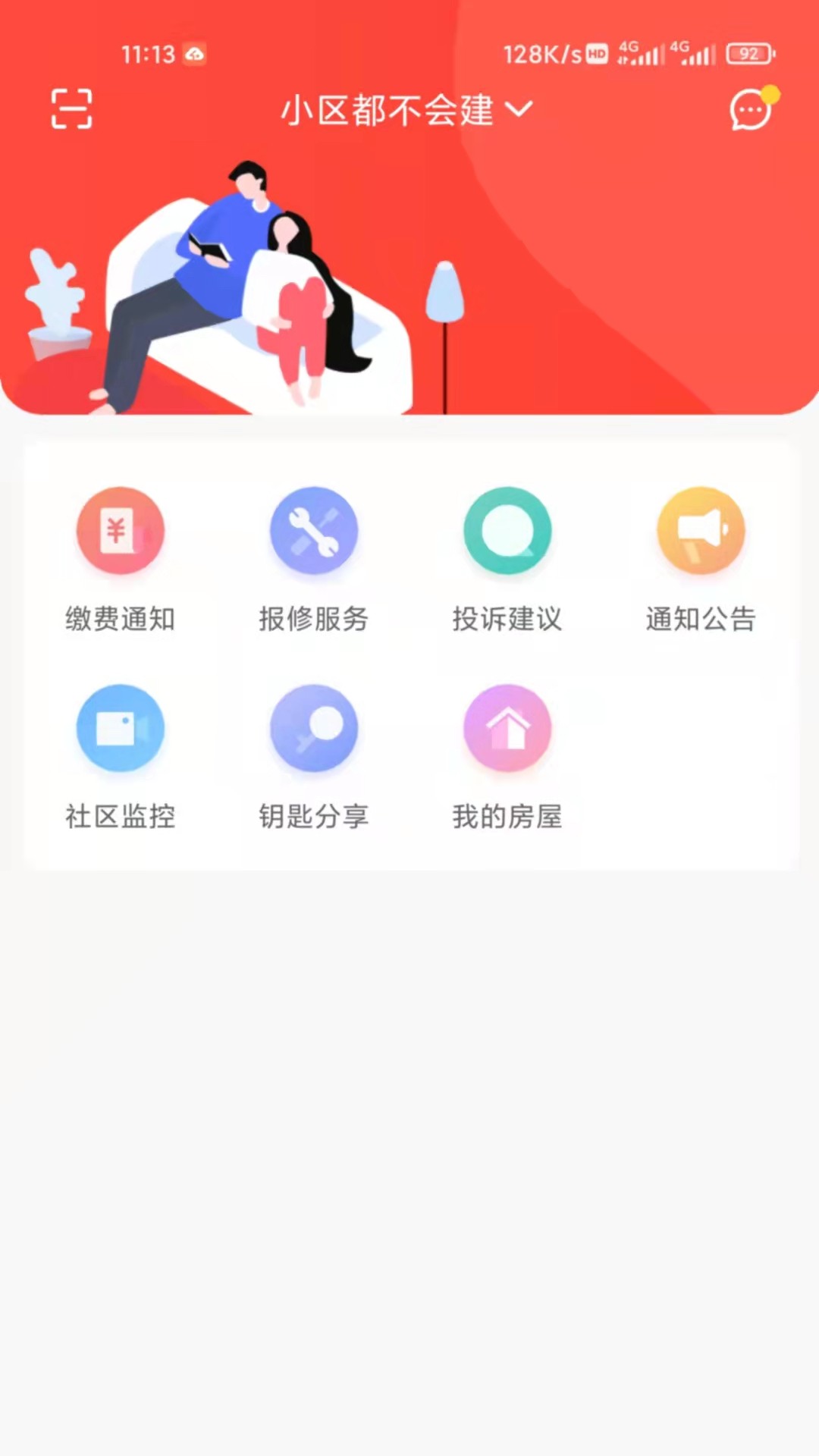Image resolution: width=819 pixels, height=1456 pixels.
Task: Expand the 小区都不会建 community dropdown
Action: [406, 111]
